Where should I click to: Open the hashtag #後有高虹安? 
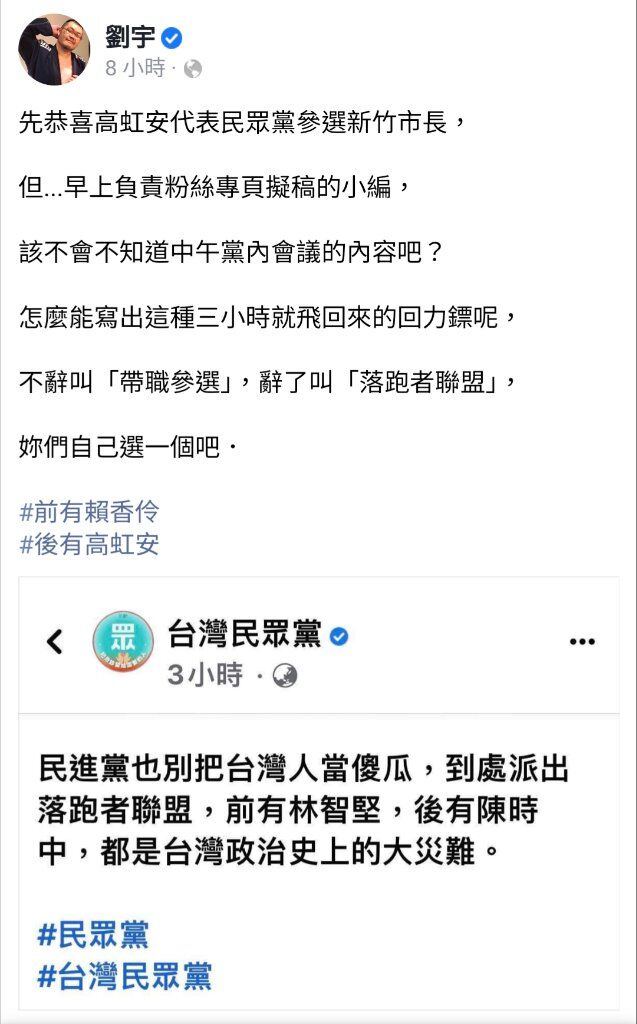[x=89, y=544]
